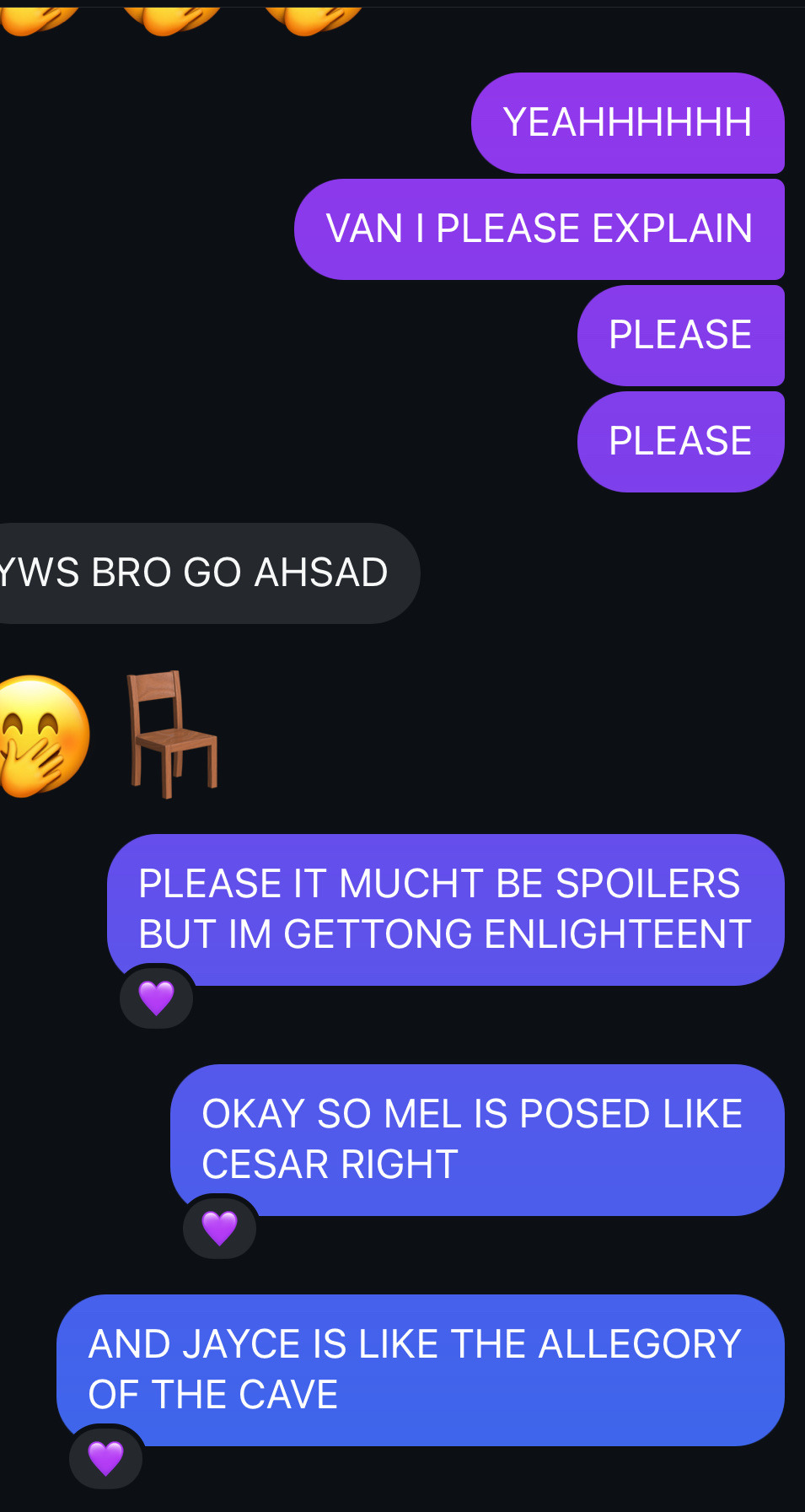The height and width of the screenshot is (1512, 805).
Task: Open the heart reaction under the CESAR RIGHT message
Action: 219,1228
